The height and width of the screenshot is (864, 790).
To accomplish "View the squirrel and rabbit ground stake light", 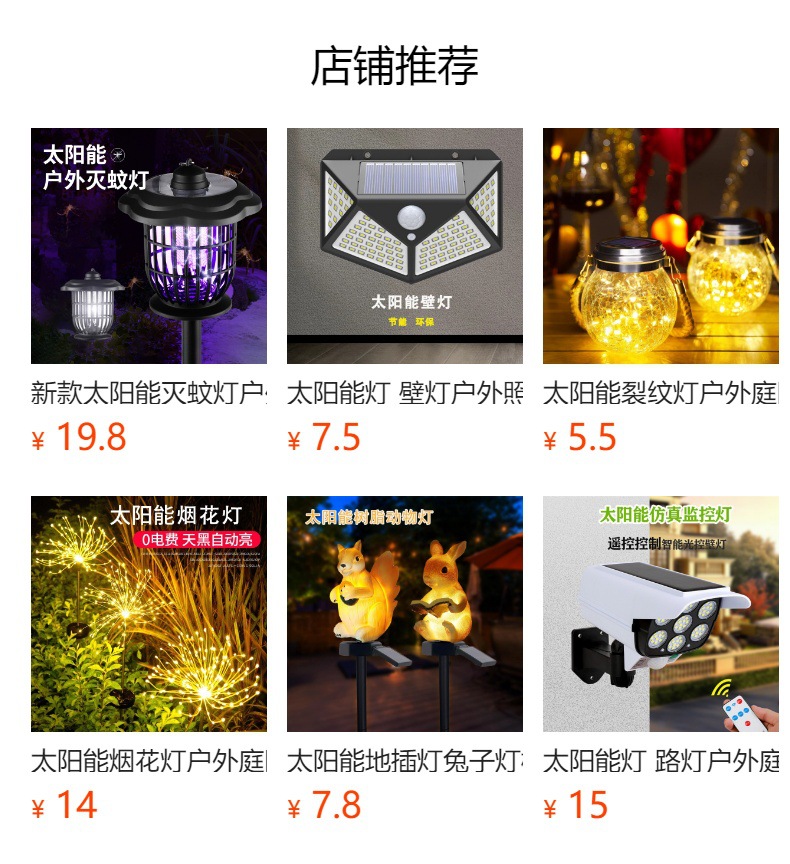I will [x=405, y=614].
